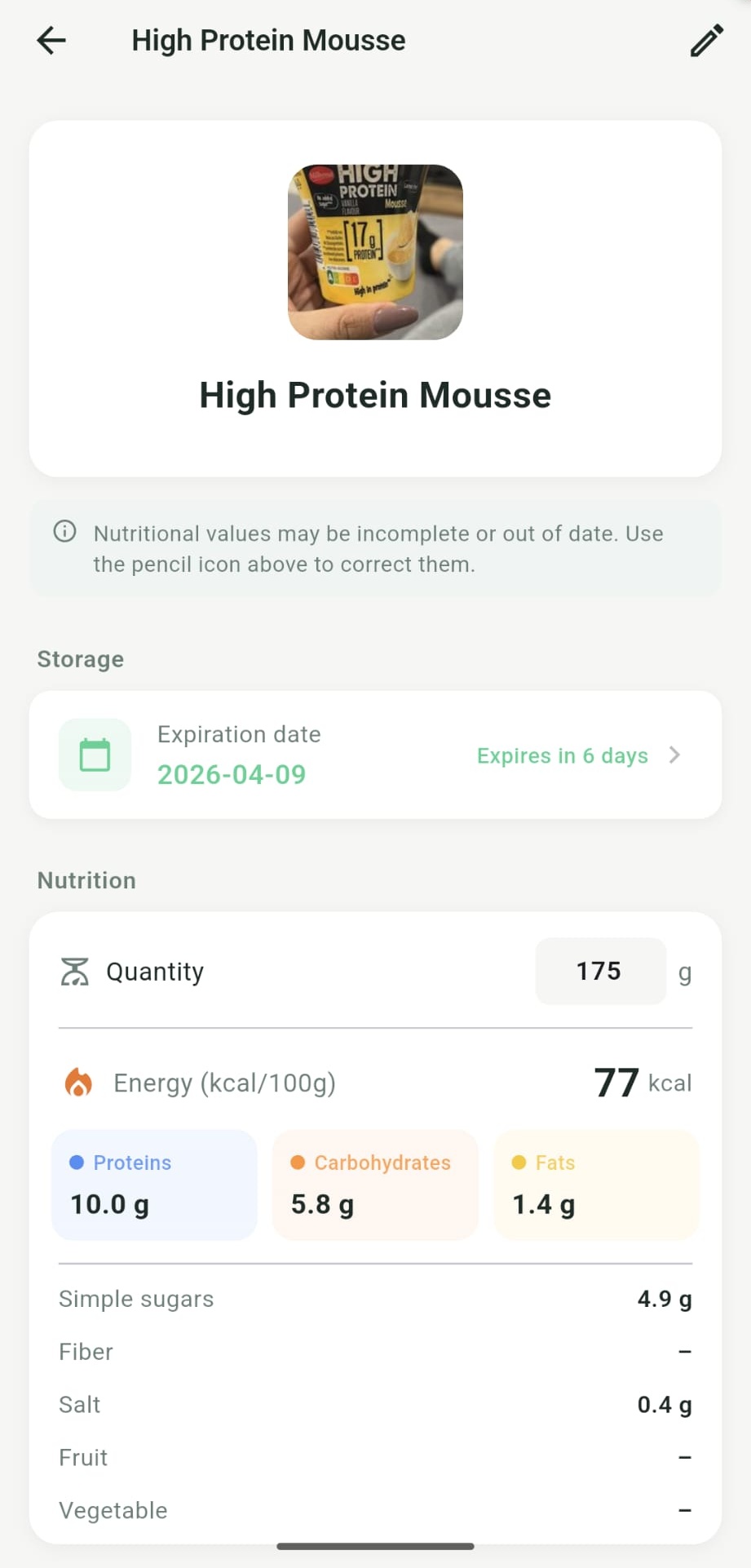Viewport: 751px width, 1568px height.
Task: Select the Carbohydrates 5.8 g card
Action: [x=374, y=1184]
